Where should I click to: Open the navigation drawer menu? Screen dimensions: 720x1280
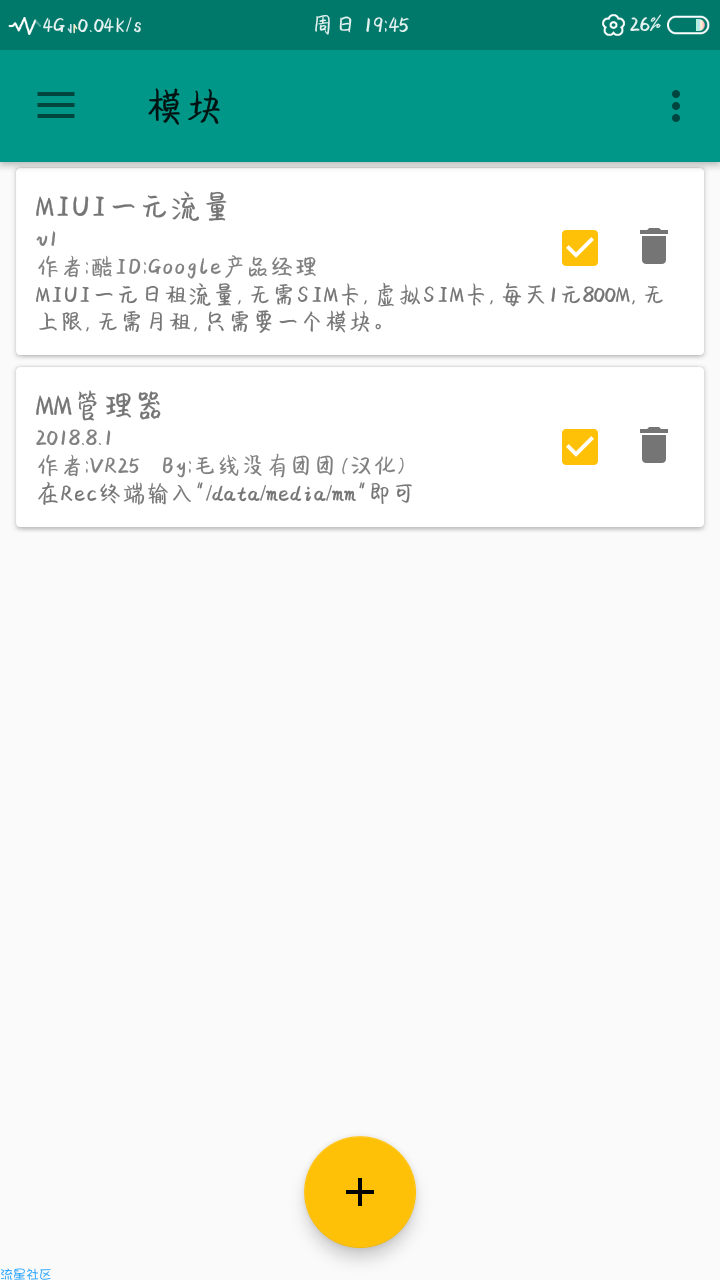click(56, 105)
